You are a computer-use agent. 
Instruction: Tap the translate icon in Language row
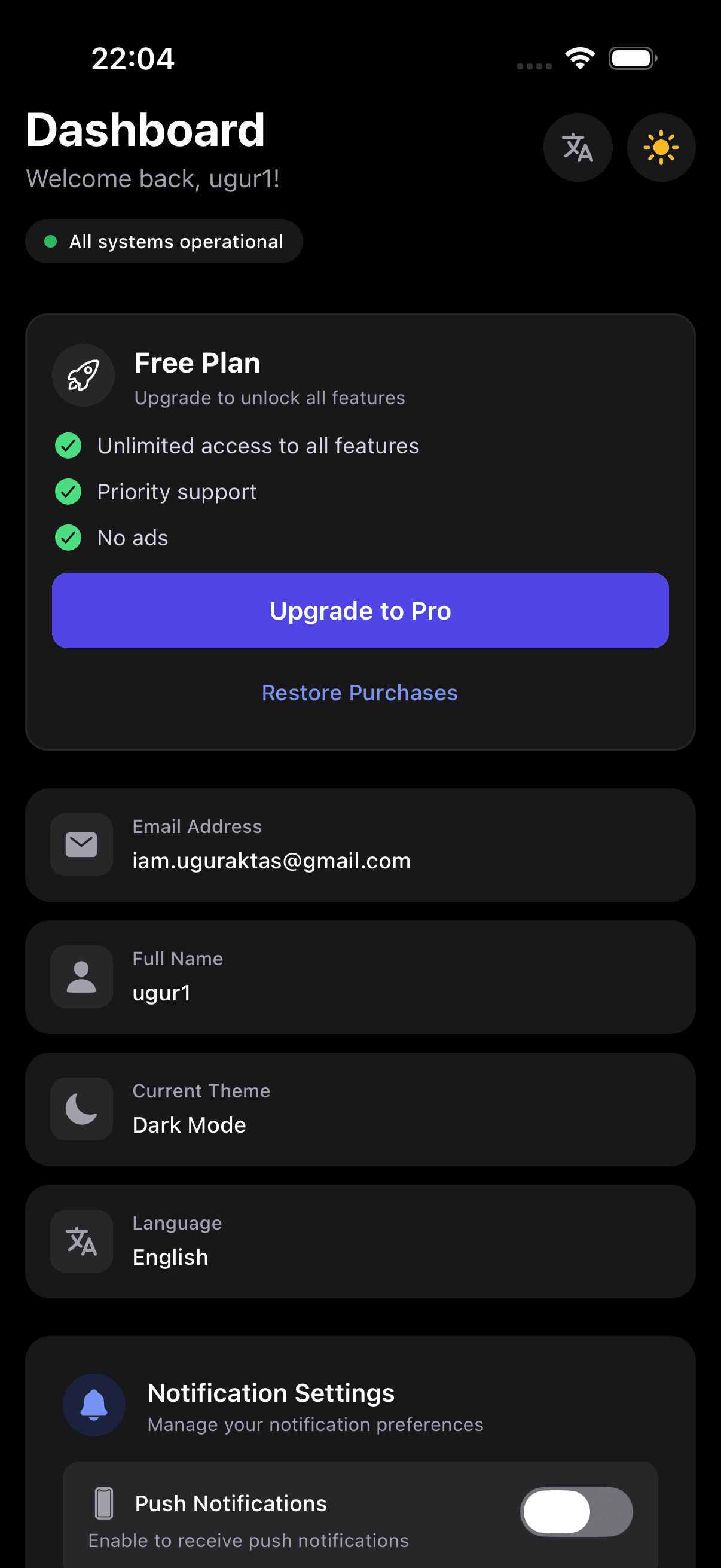[x=81, y=1241]
